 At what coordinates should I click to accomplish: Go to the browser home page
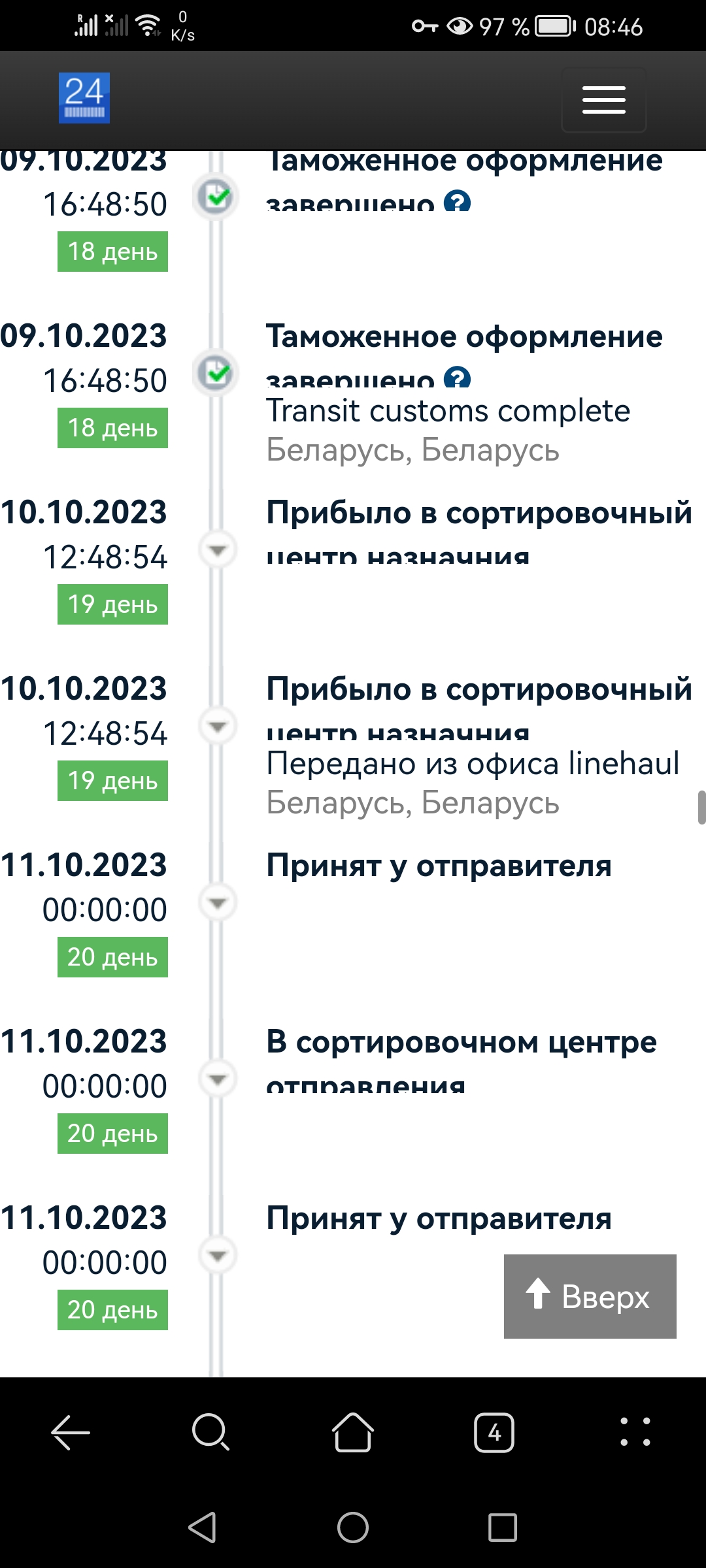tap(353, 1432)
